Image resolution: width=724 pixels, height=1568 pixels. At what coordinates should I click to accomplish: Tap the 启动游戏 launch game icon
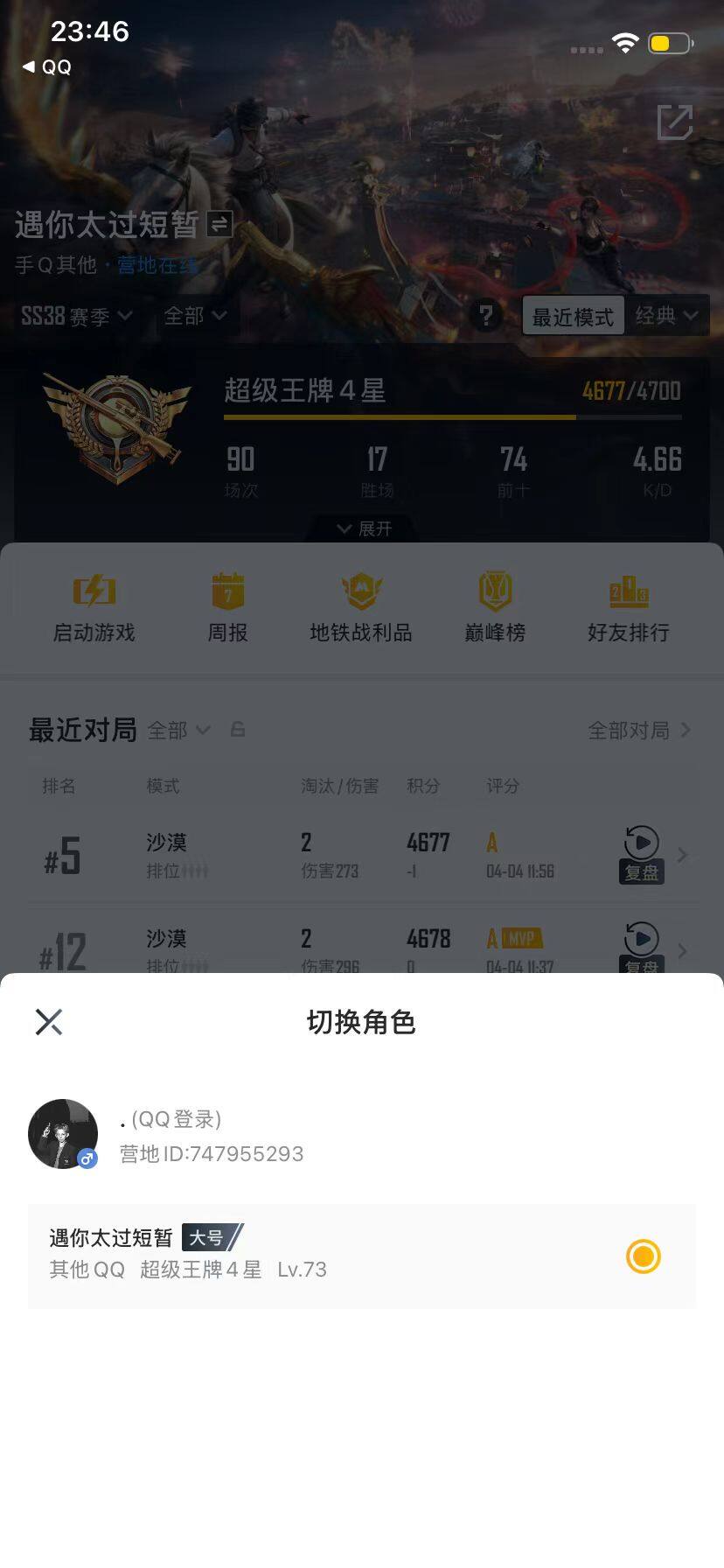[x=94, y=604]
